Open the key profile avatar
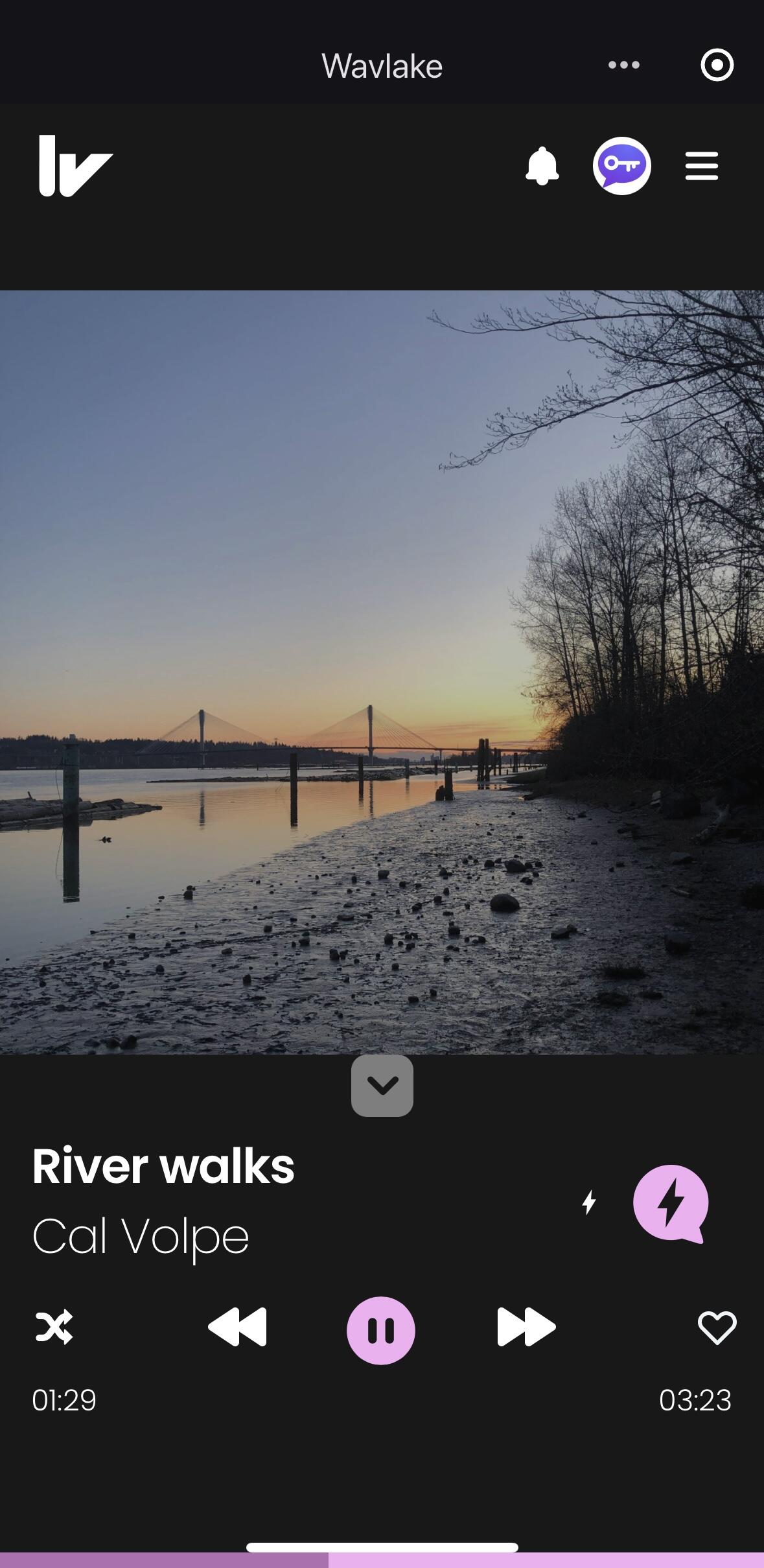The height and width of the screenshot is (1568, 764). coord(621,166)
